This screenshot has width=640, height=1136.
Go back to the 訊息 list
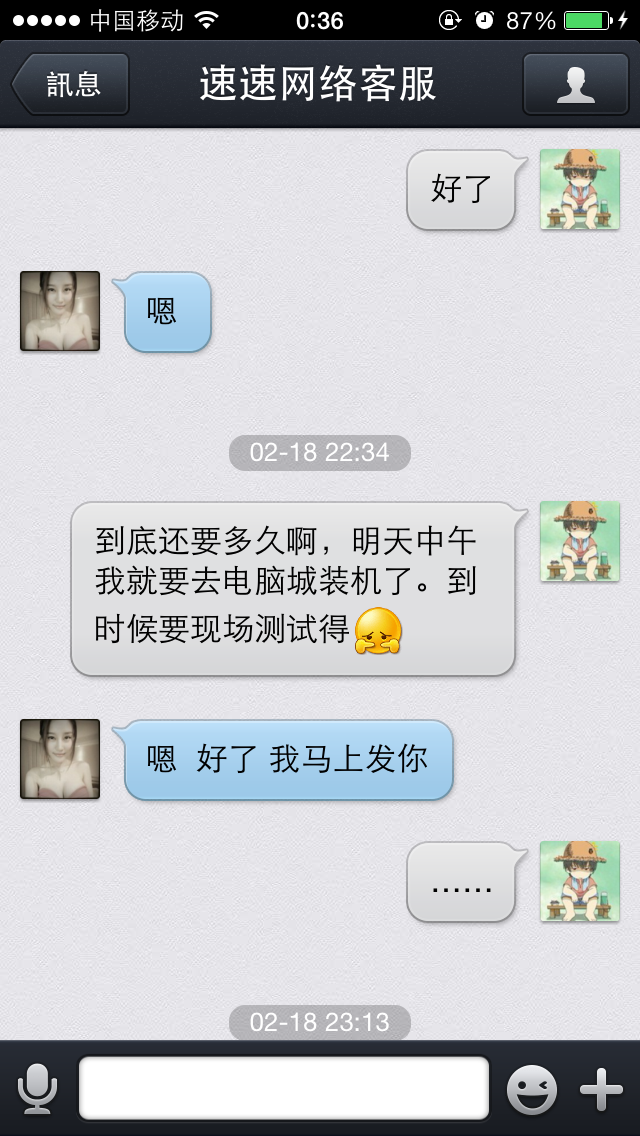tap(70, 84)
